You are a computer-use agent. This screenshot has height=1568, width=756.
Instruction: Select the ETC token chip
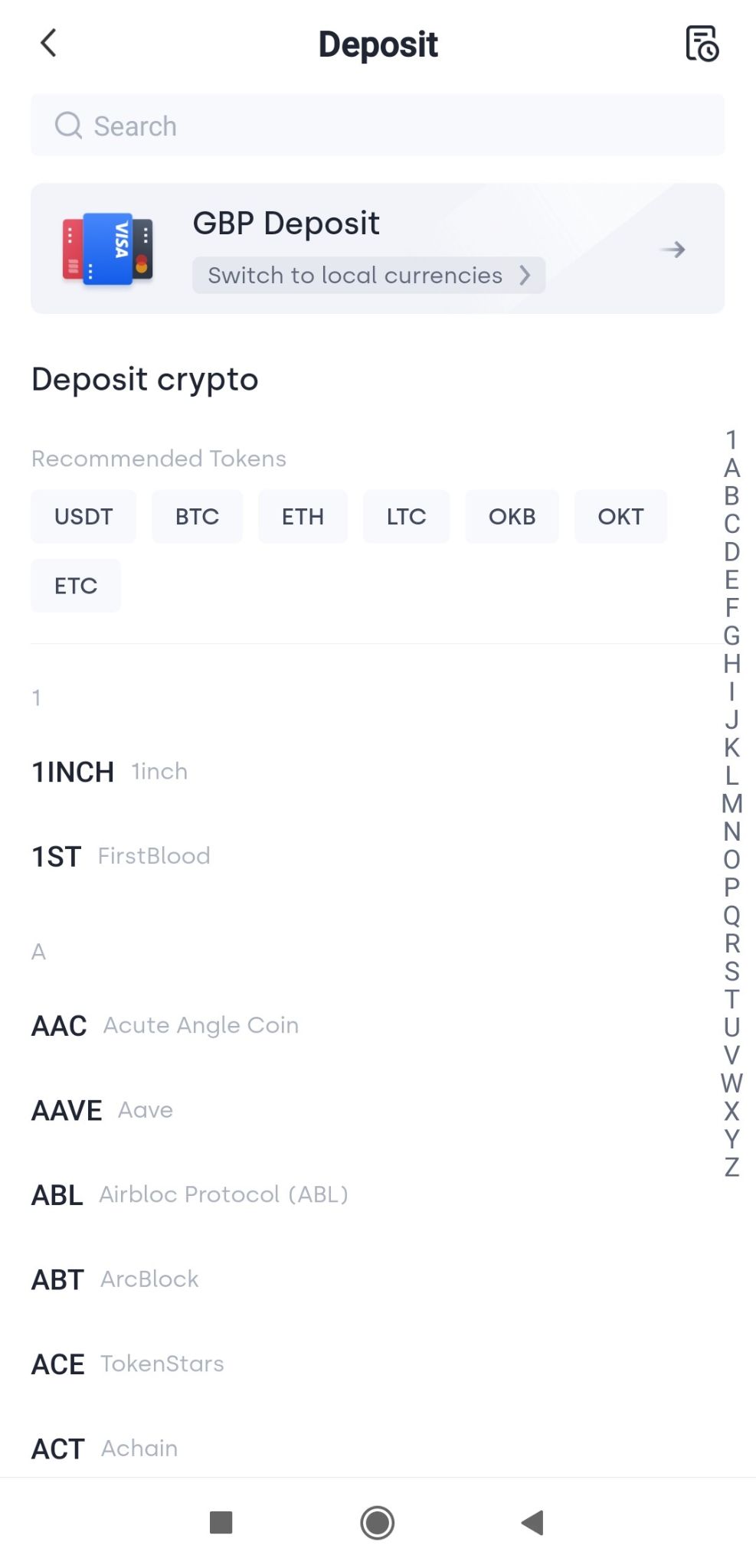click(76, 586)
